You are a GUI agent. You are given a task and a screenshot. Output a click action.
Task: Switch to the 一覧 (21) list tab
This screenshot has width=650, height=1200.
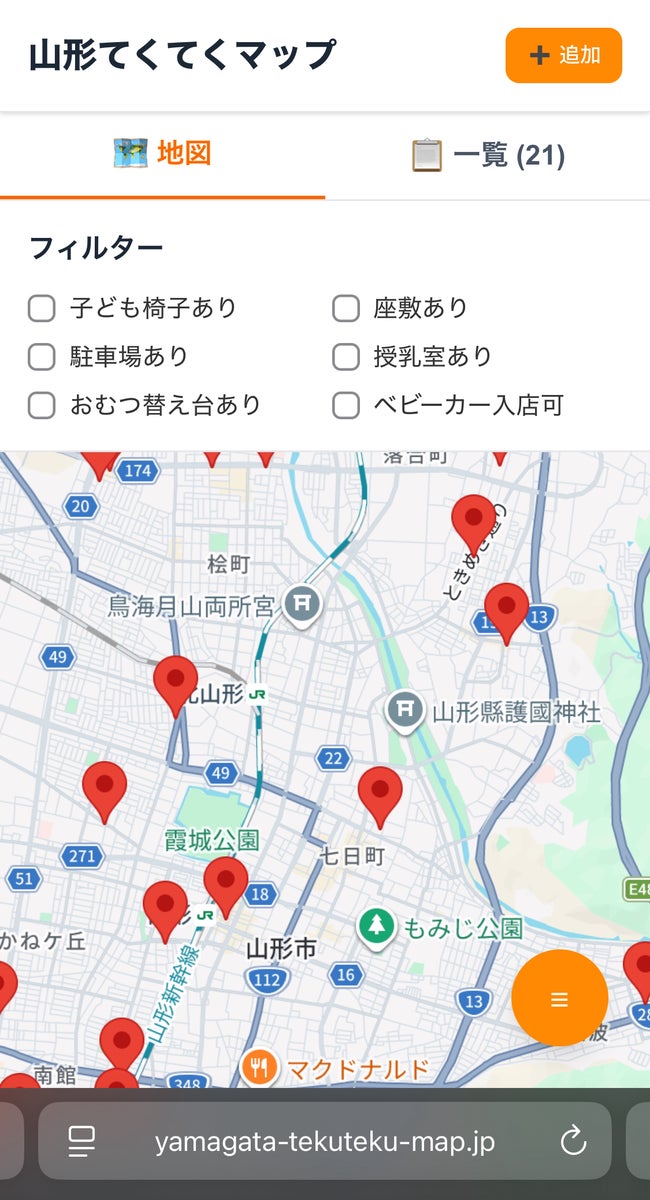[487, 156]
